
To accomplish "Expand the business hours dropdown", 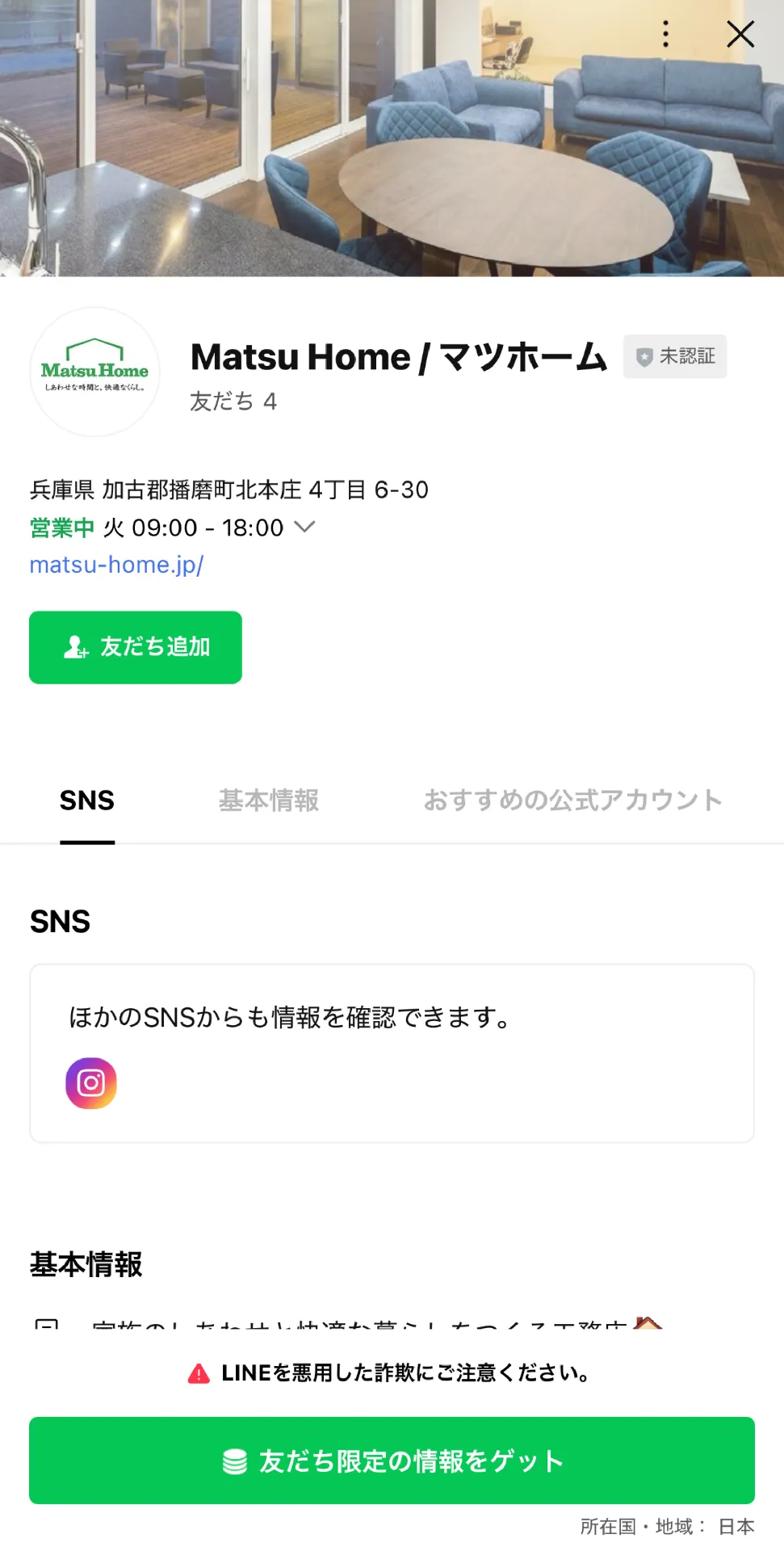I will (304, 527).
